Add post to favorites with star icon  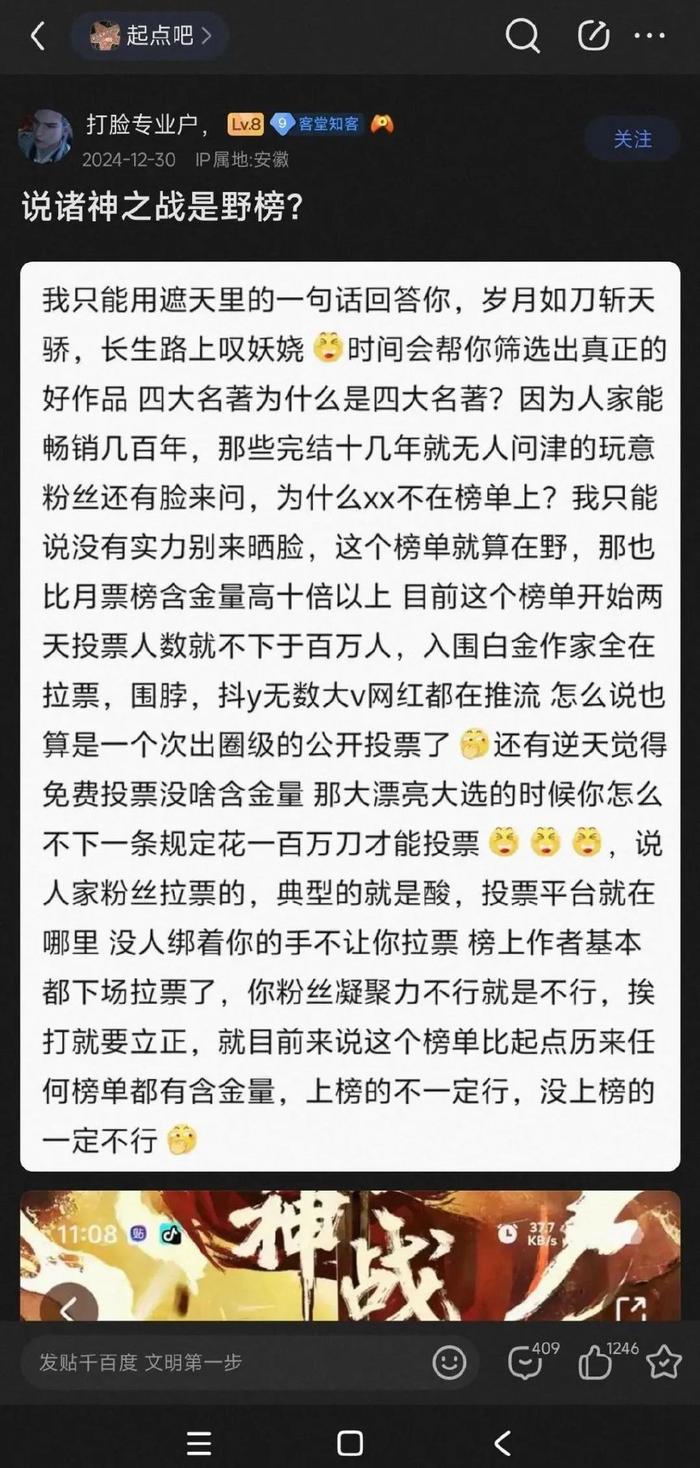pos(664,1362)
